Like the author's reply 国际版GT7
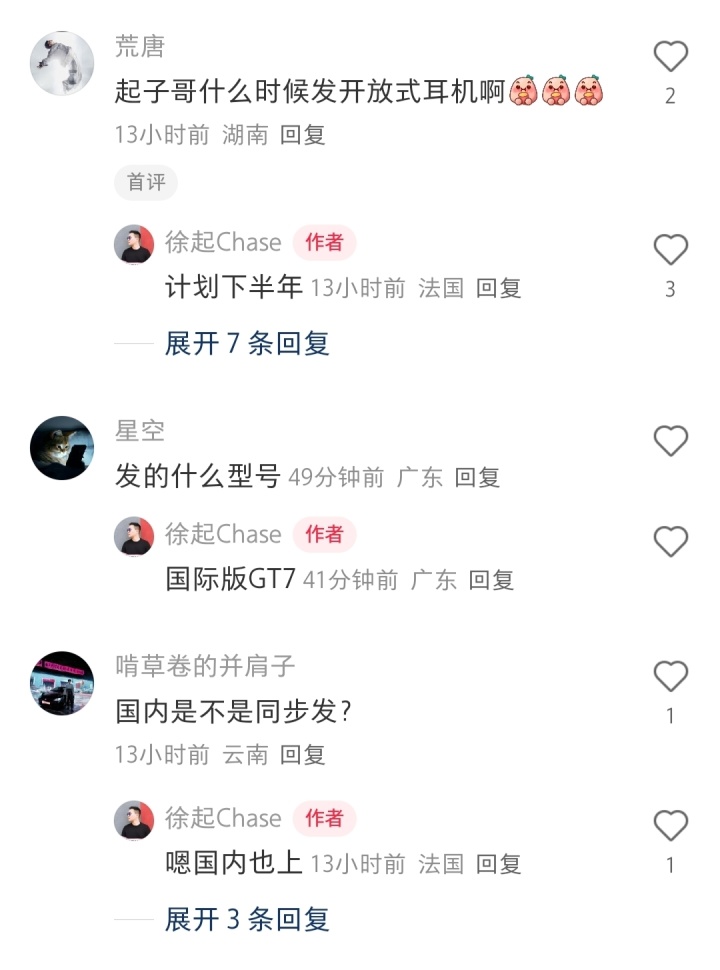 (x=670, y=542)
